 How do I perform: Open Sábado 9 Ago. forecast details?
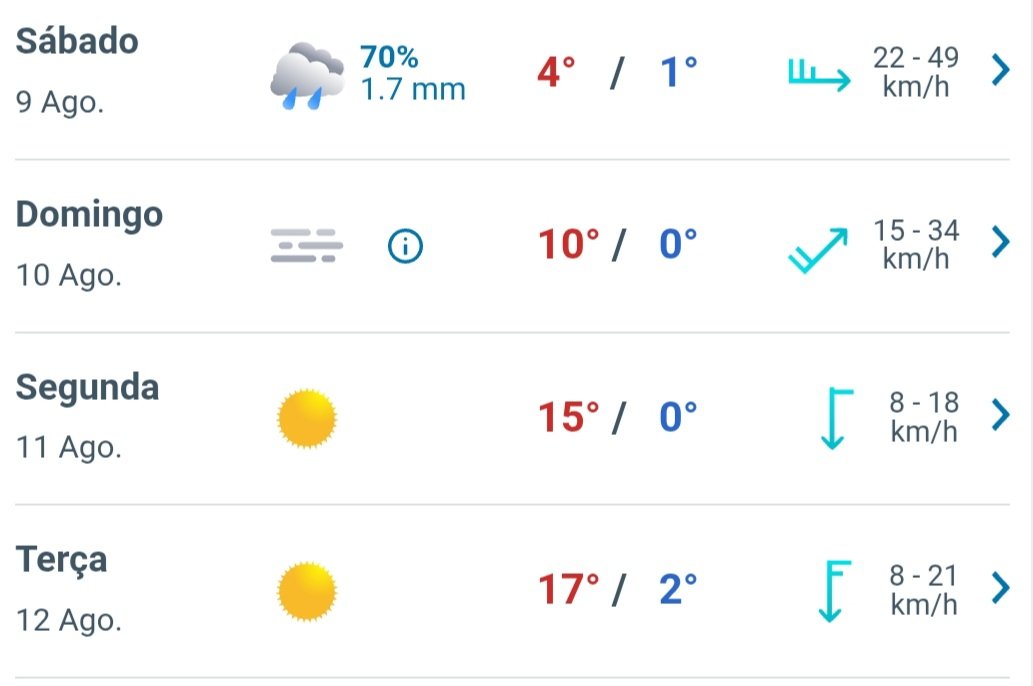coord(1000,71)
